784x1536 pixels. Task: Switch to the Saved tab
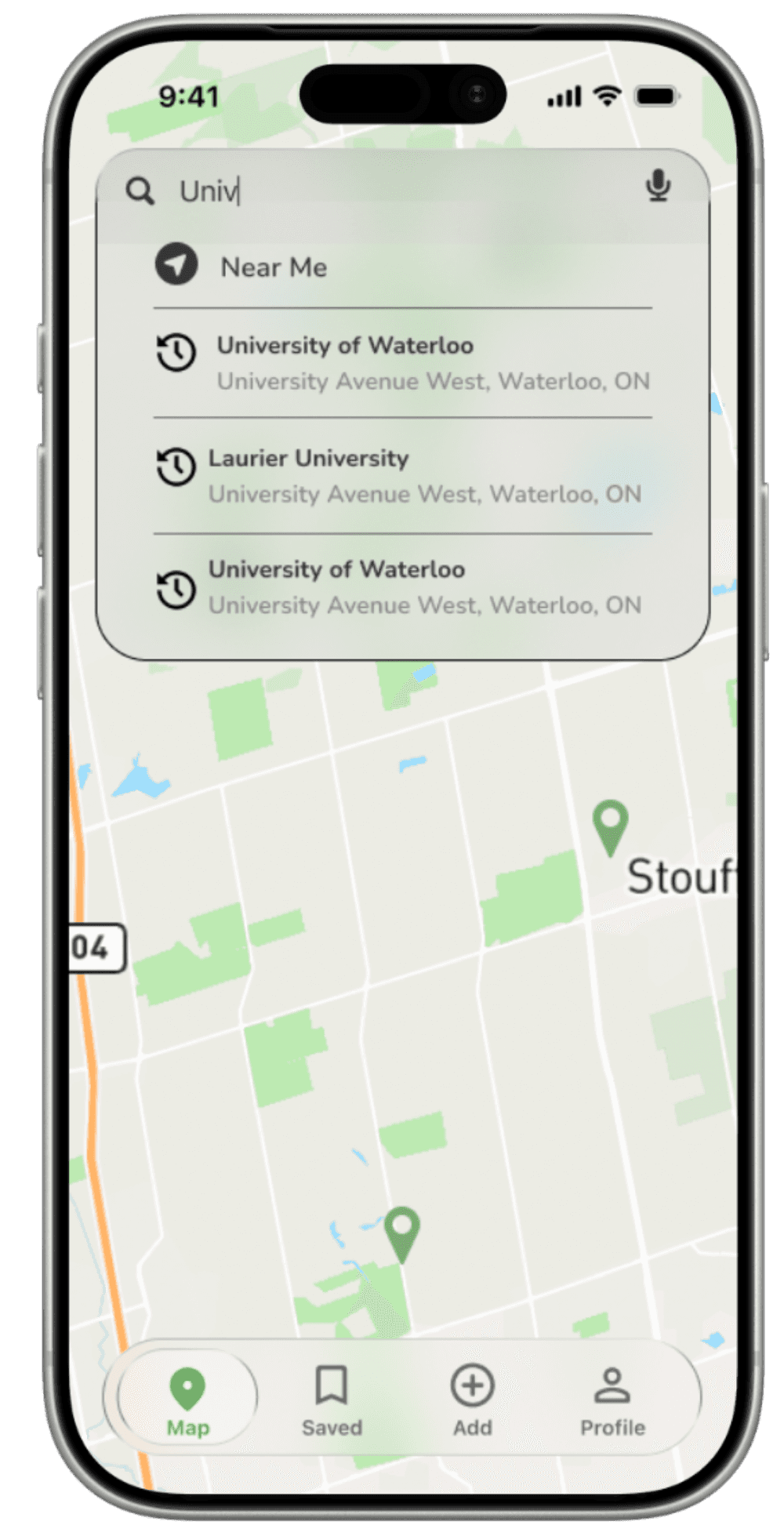332,1402
